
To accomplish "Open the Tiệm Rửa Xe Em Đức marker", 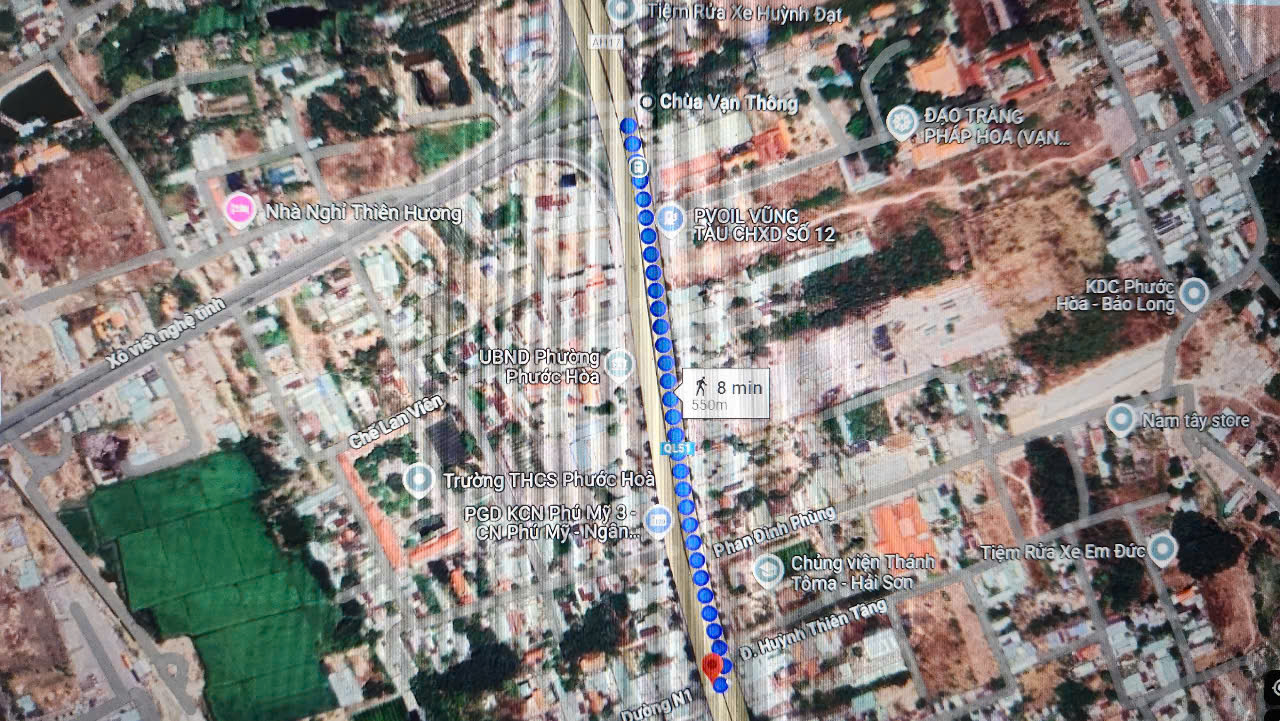I will point(1161,549).
